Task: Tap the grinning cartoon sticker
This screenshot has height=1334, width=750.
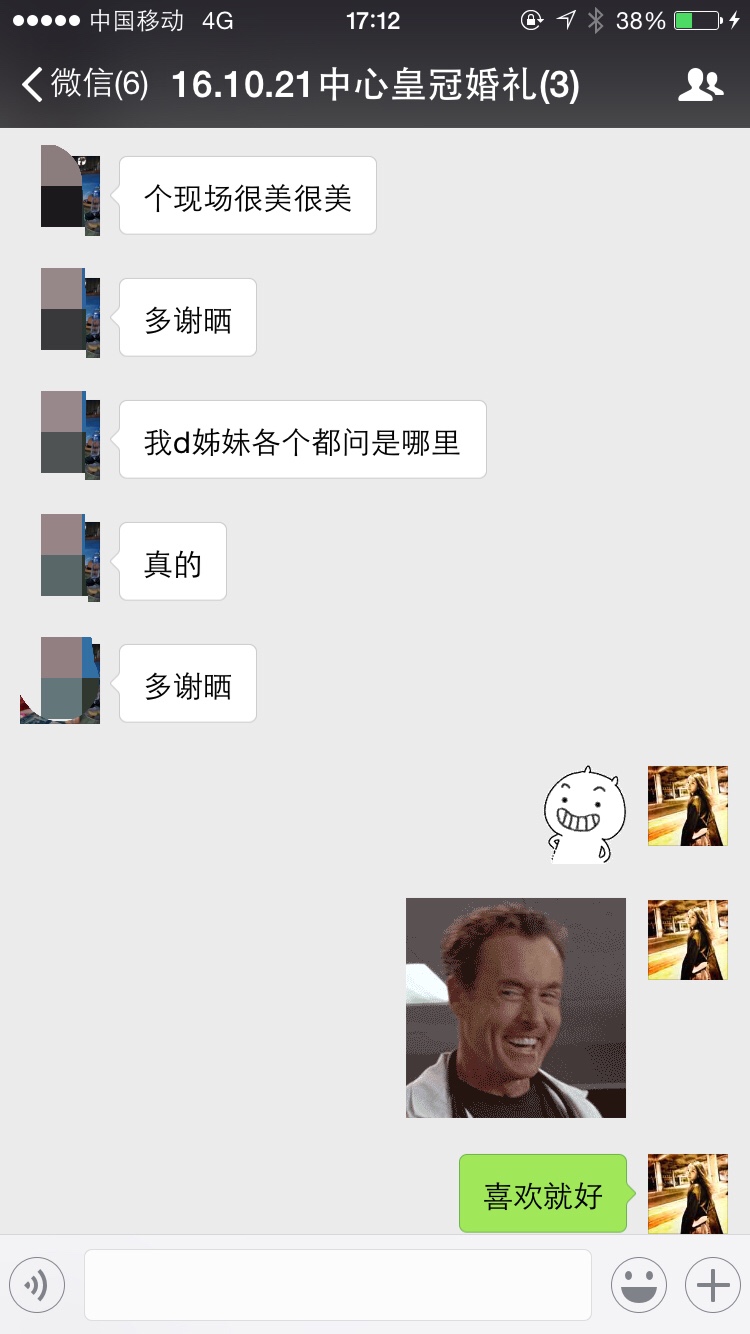Action: tap(584, 814)
